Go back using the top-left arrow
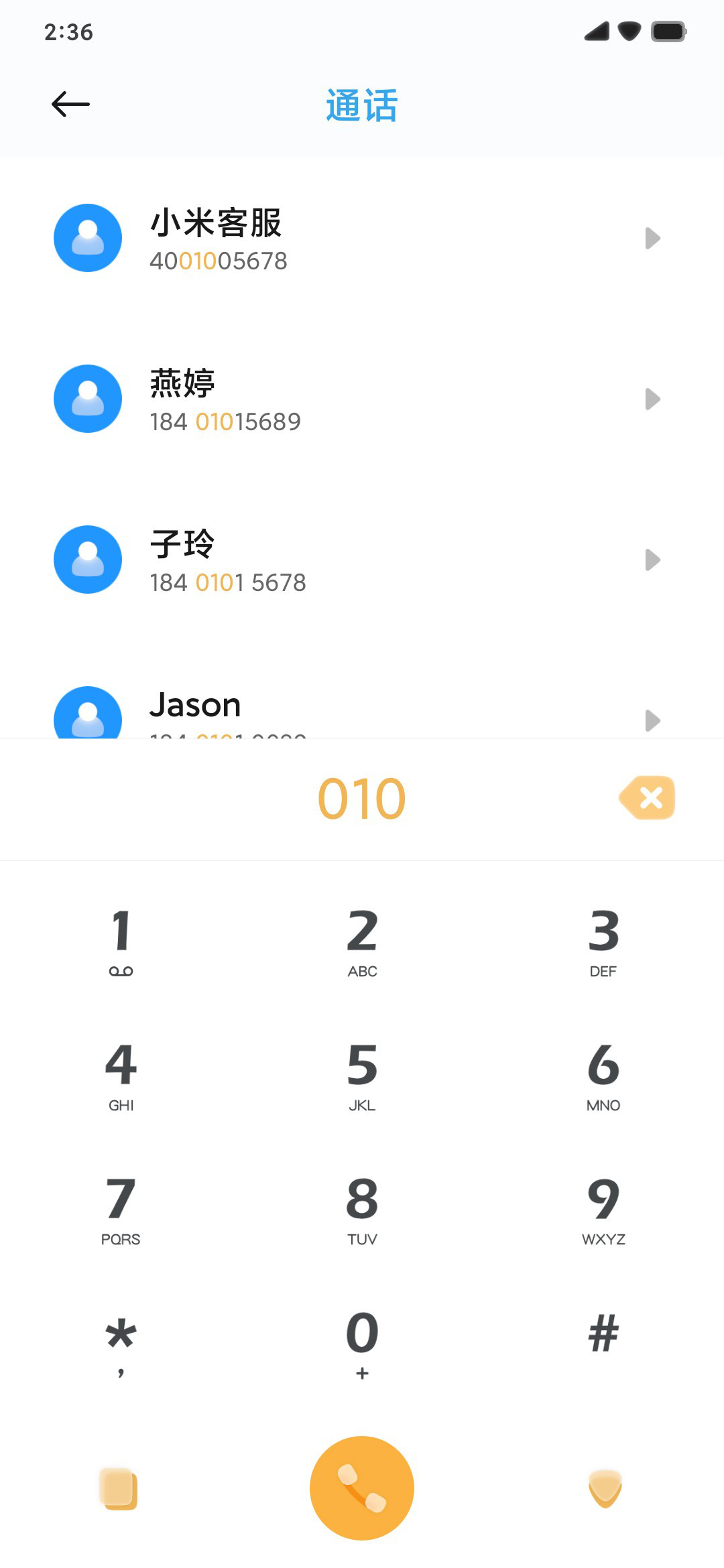The image size is (724, 1568). (x=70, y=105)
